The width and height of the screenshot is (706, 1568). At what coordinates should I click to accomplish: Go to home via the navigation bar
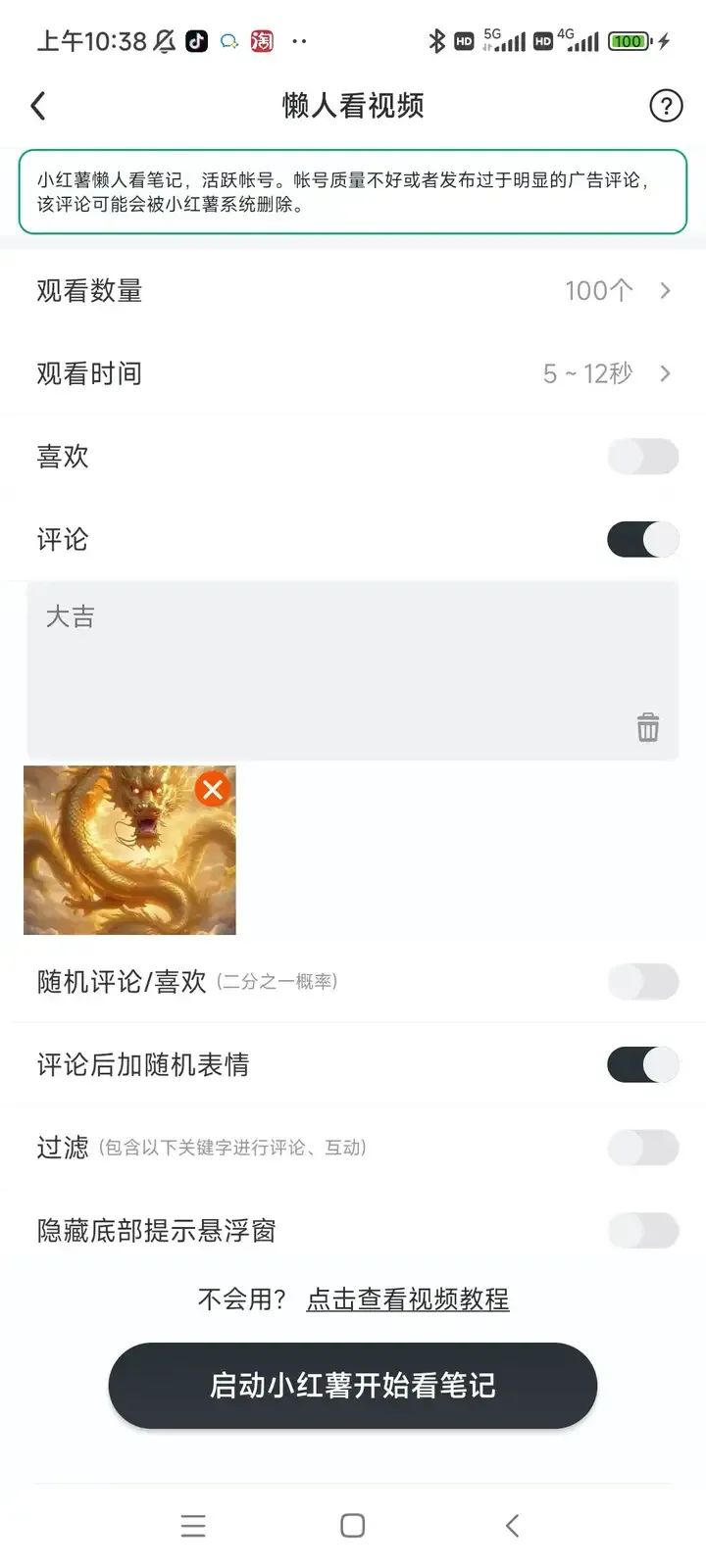pos(353,1525)
